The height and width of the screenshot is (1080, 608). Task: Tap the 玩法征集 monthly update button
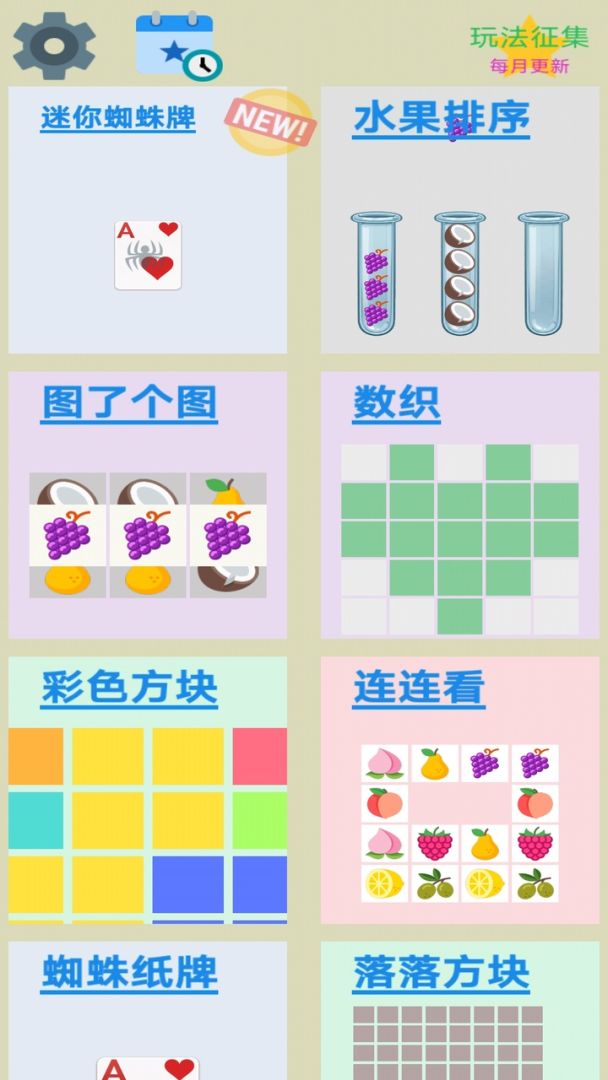click(529, 48)
